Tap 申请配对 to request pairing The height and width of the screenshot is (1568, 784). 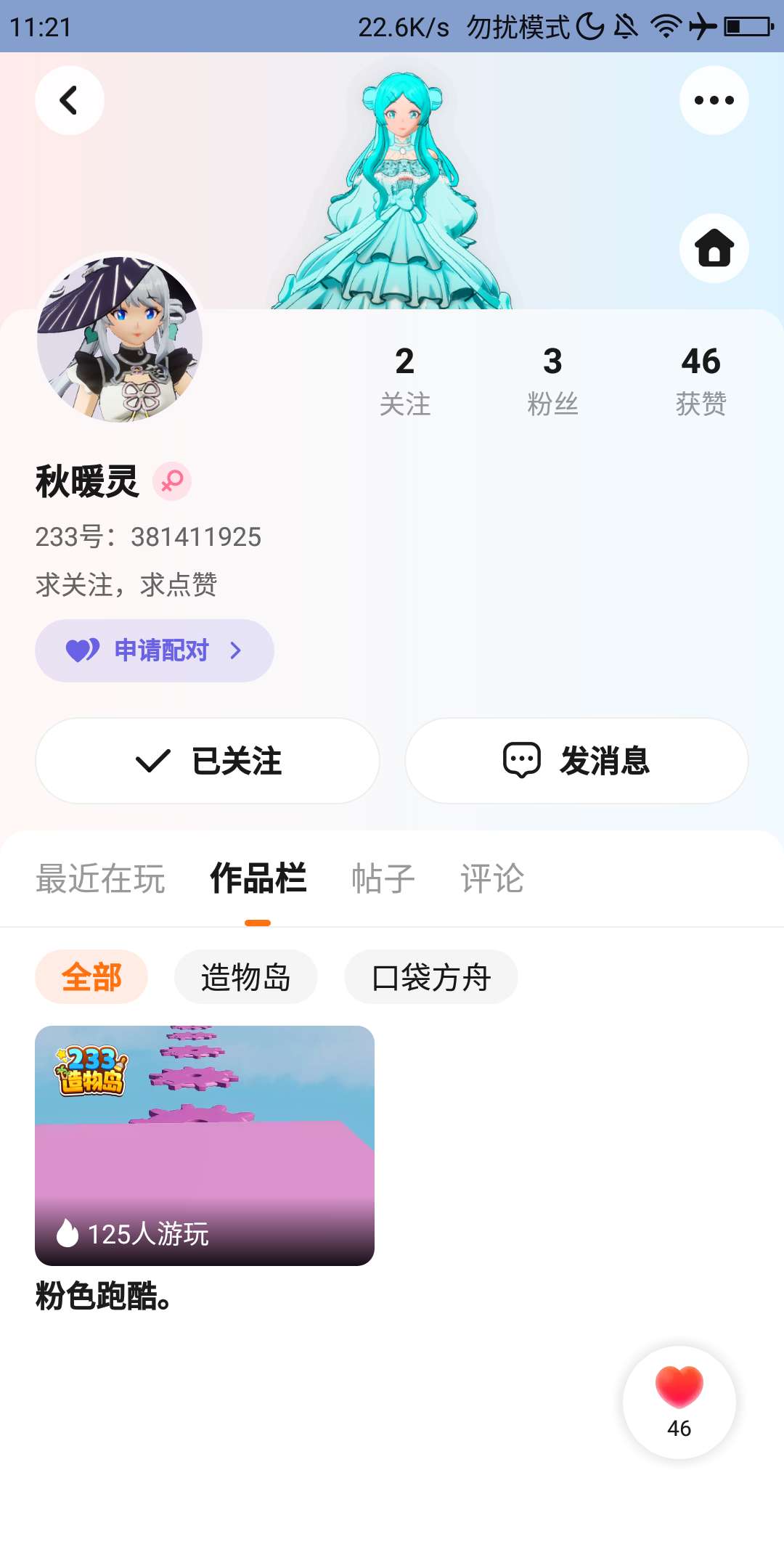[x=154, y=650]
